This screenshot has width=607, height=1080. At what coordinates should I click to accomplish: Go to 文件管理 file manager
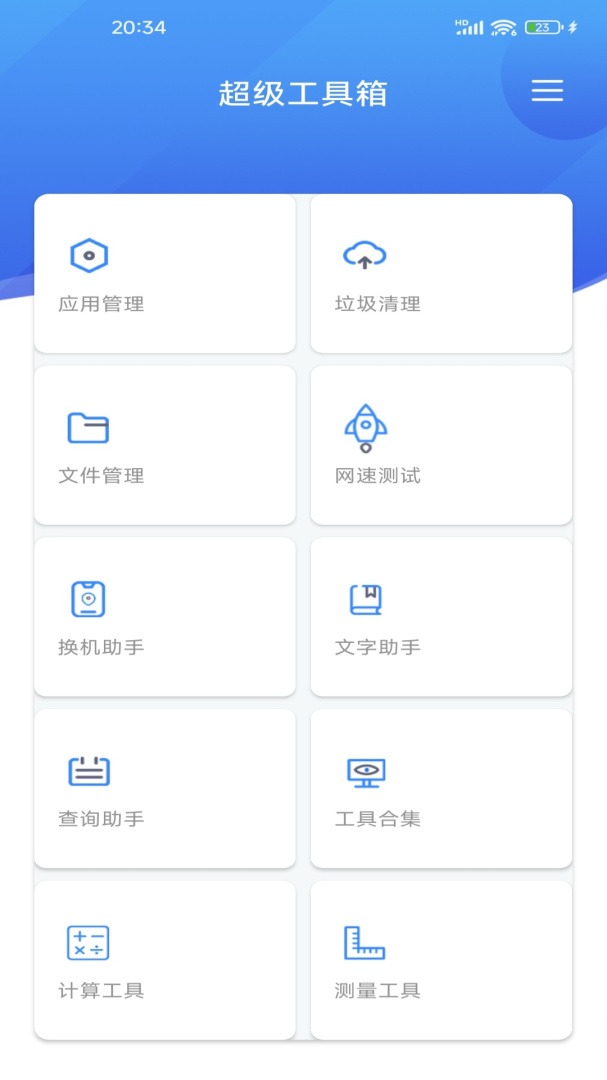165,445
